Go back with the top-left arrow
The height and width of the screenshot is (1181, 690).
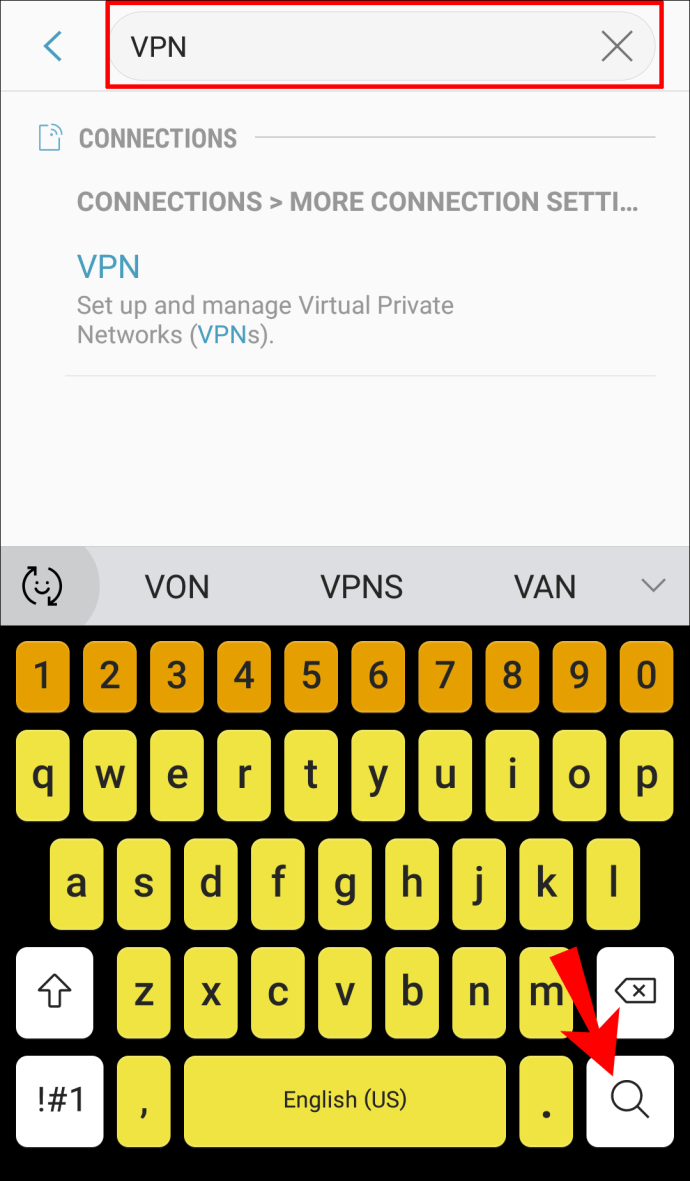tap(53, 47)
